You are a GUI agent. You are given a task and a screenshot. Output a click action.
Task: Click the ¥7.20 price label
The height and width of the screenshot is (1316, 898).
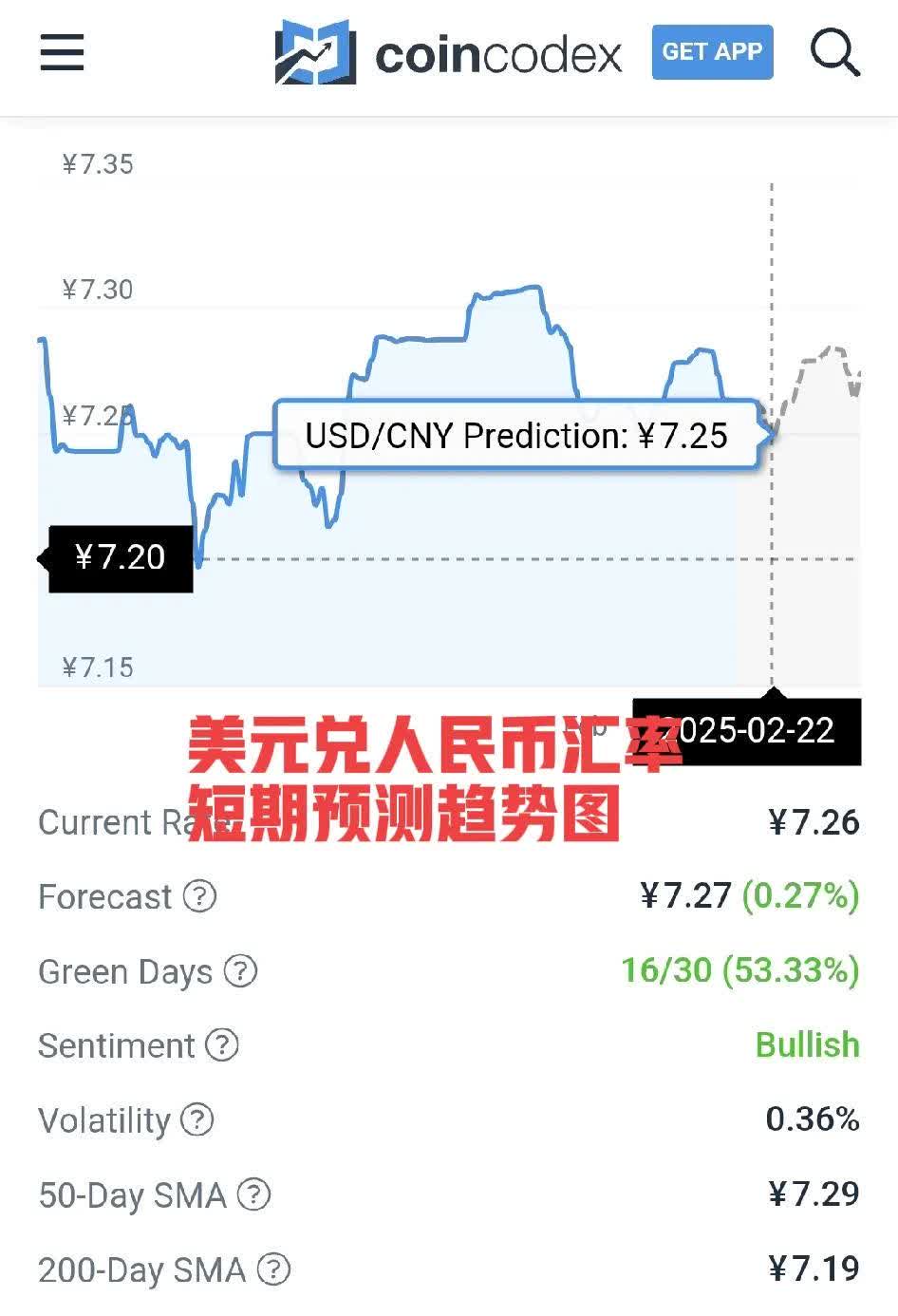120,557
